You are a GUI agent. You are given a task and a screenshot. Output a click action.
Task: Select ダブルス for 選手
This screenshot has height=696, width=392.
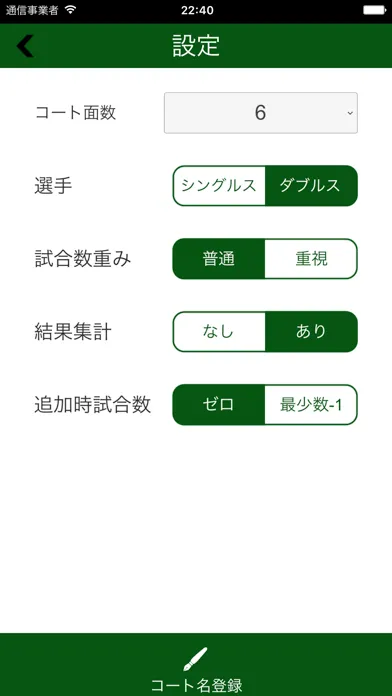coord(311,186)
